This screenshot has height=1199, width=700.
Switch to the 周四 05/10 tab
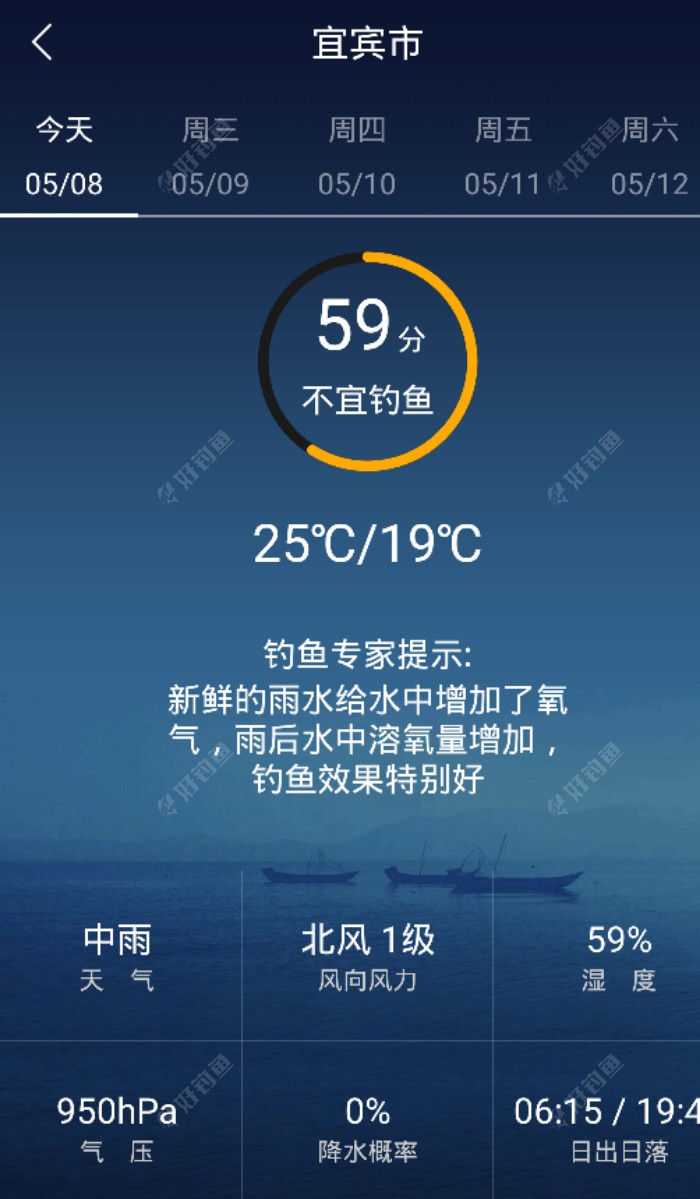357,156
